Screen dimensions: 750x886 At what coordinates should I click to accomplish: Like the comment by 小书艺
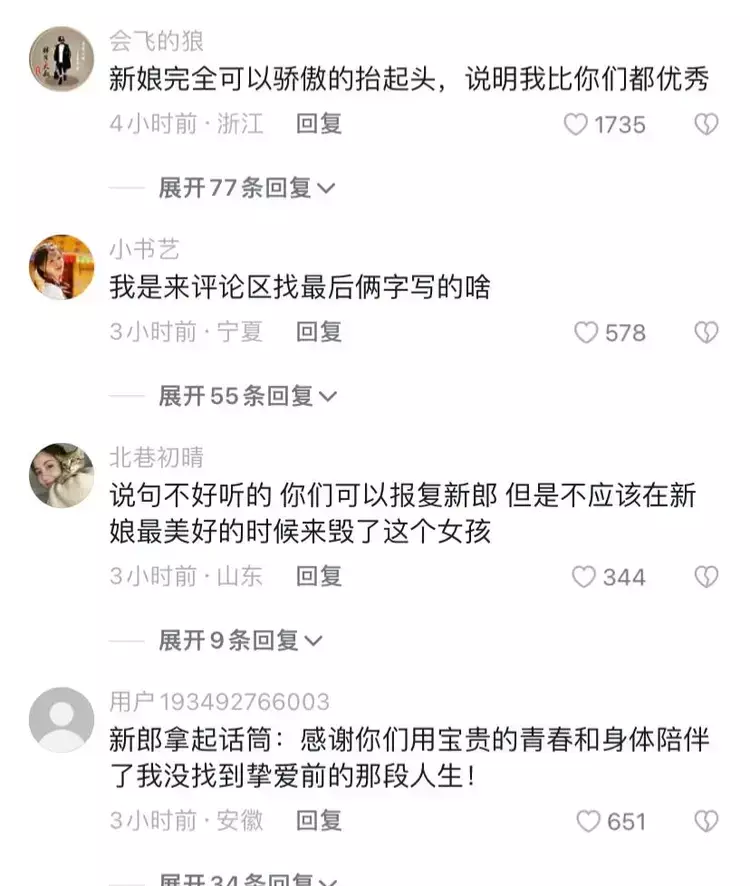coord(586,332)
